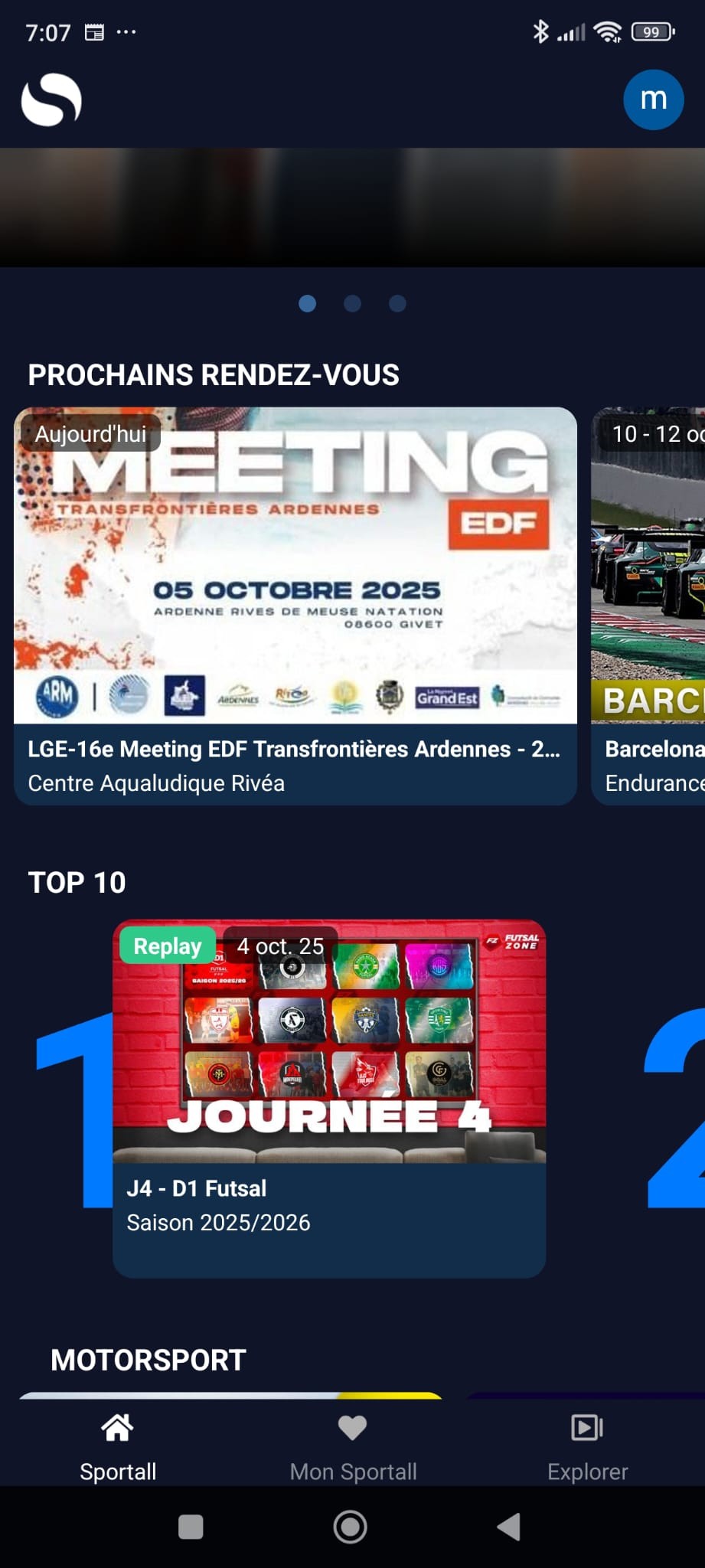
Task: Open recent apps from navigation bar
Action: point(191,1527)
